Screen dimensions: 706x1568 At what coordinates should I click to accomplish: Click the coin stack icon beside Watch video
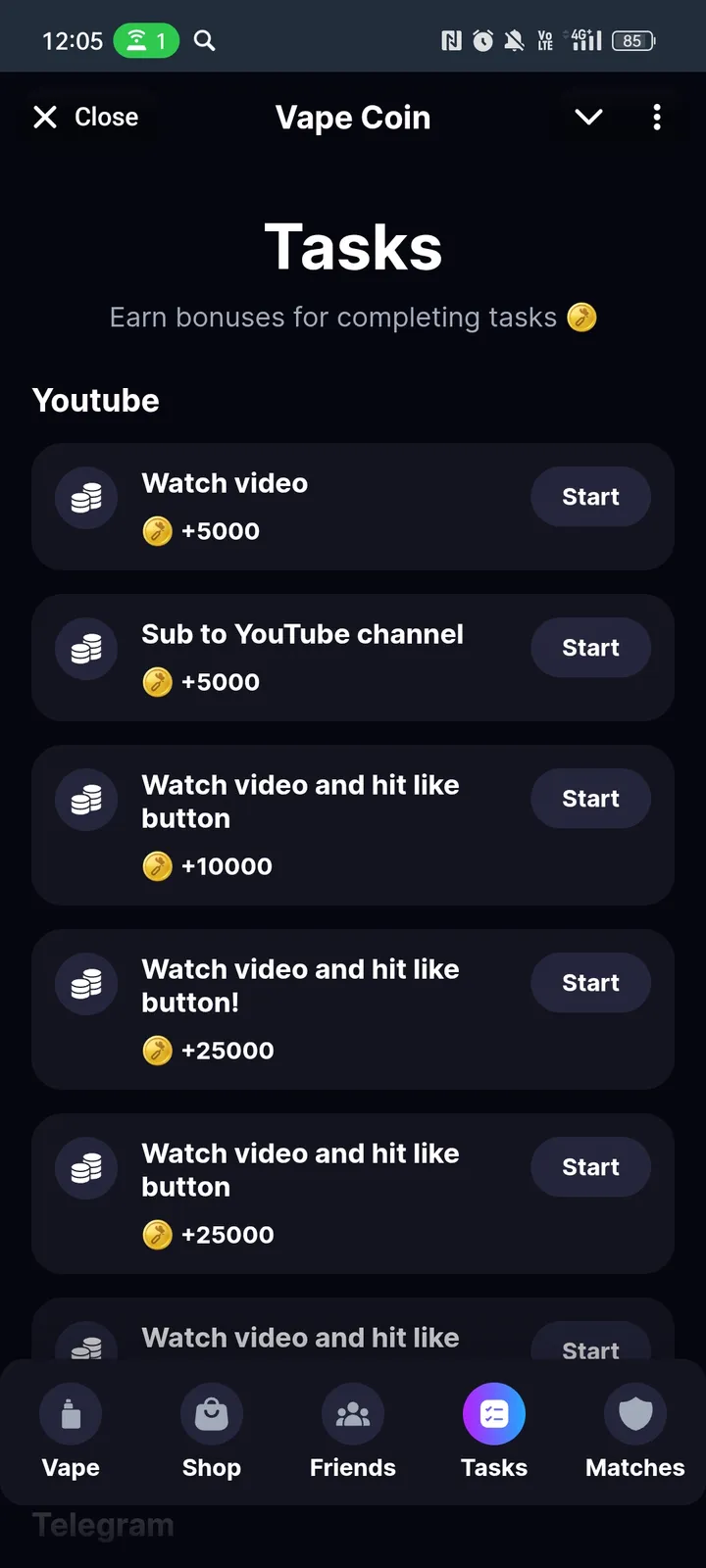[86, 497]
